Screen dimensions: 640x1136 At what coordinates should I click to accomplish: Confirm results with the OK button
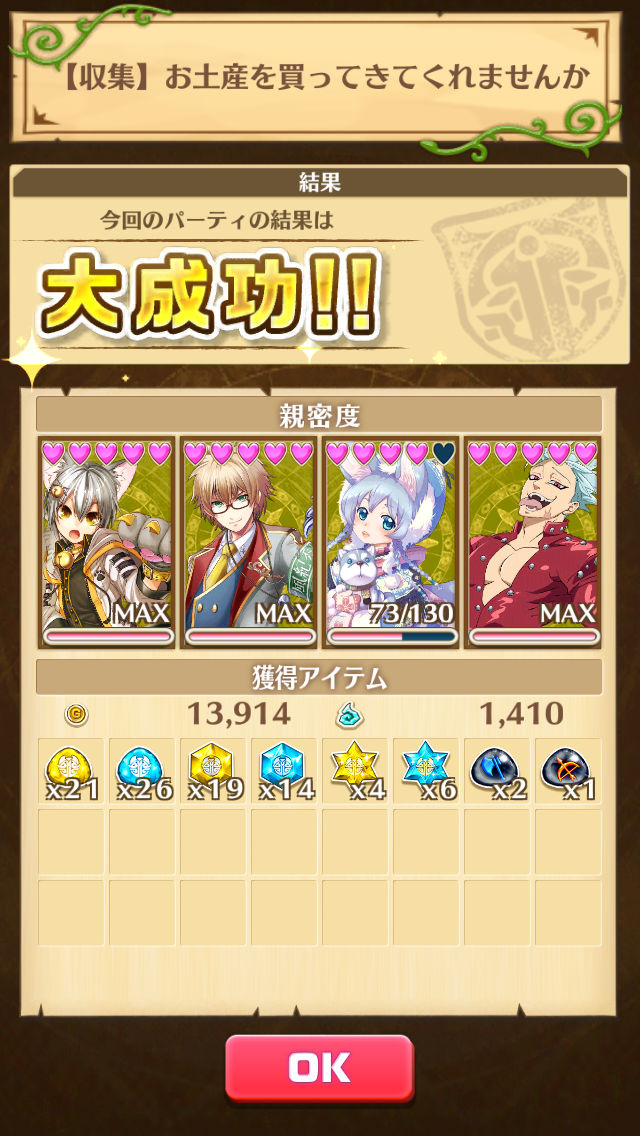pyautogui.click(x=319, y=1068)
